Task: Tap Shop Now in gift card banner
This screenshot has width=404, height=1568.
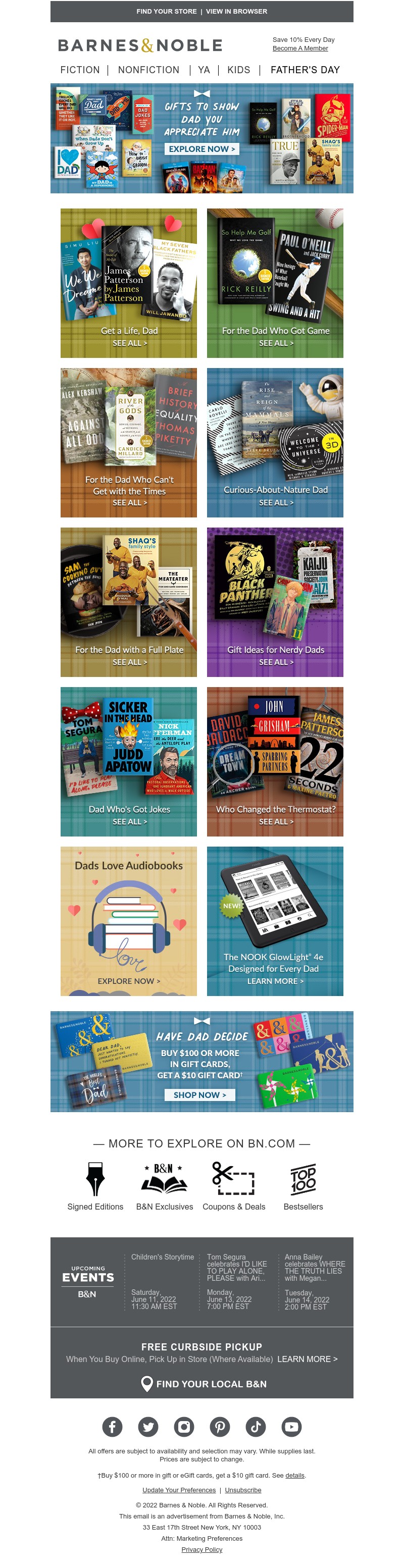Action: click(200, 1094)
